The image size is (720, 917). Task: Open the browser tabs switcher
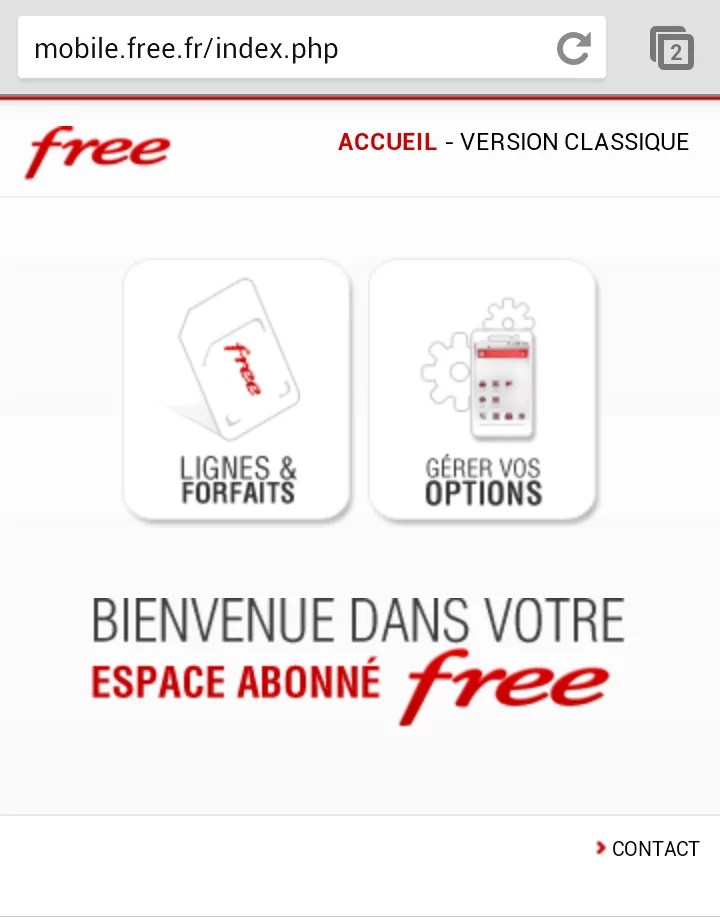[671, 48]
